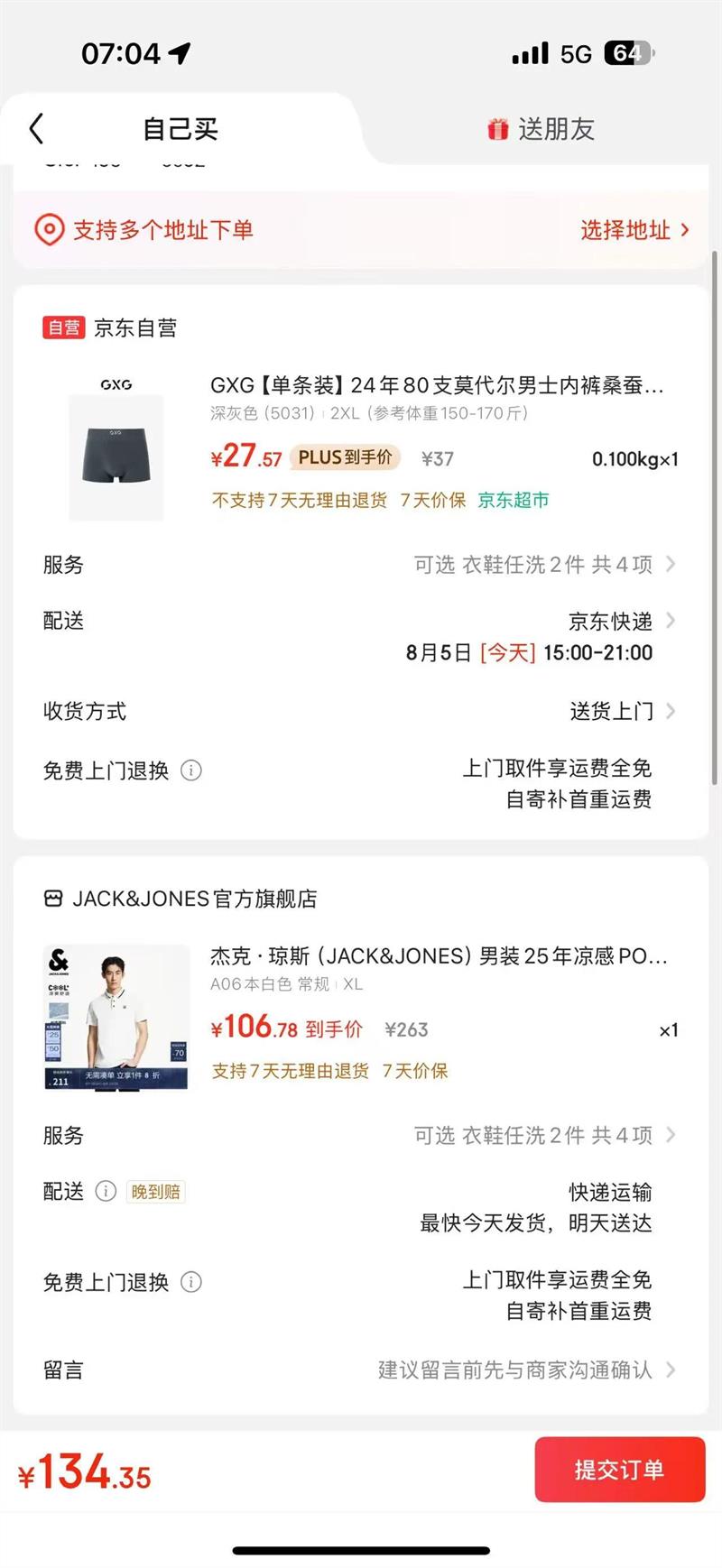Open the JACK&JONES官方旗舰店 store
This screenshot has width=722, height=1568.
(193, 899)
